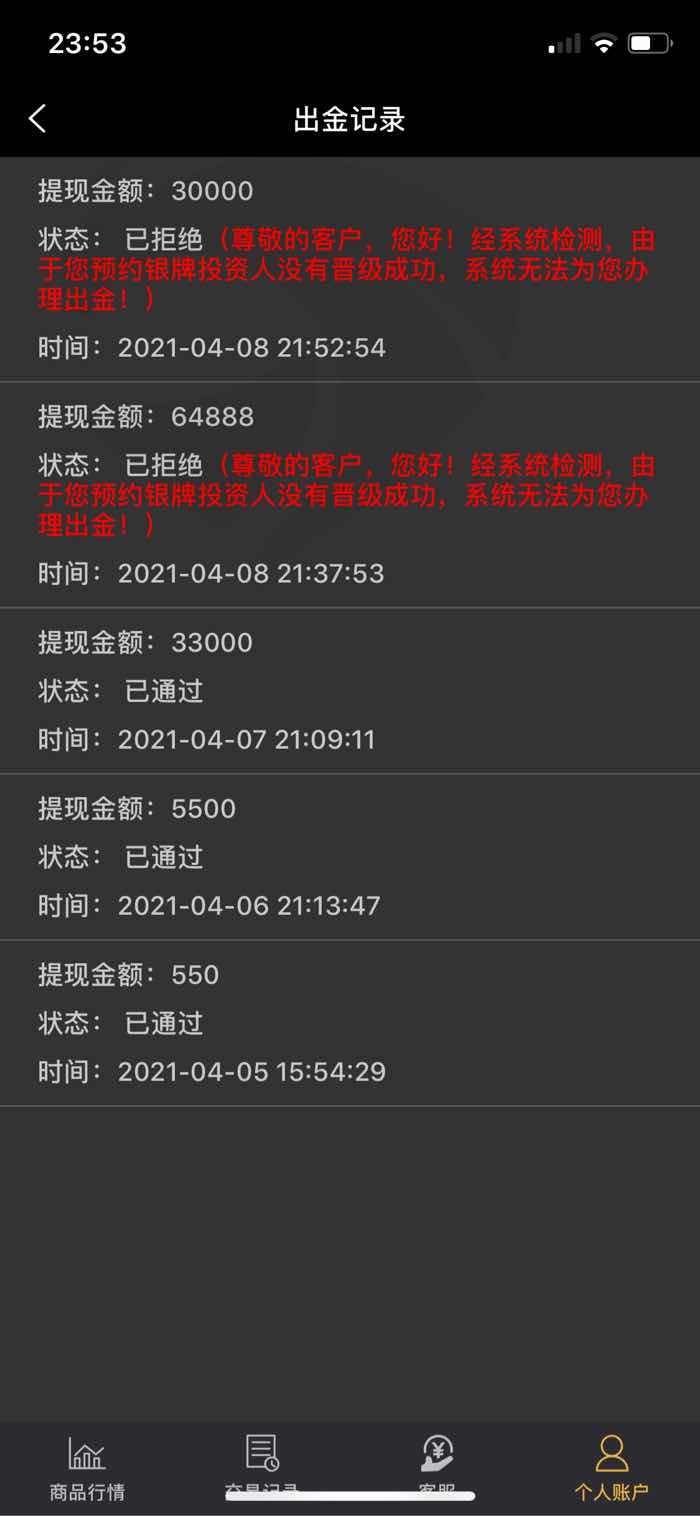This screenshot has width=700, height=1516.
Task: Go back from the 出金记录 screen
Action: [x=38, y=119]
